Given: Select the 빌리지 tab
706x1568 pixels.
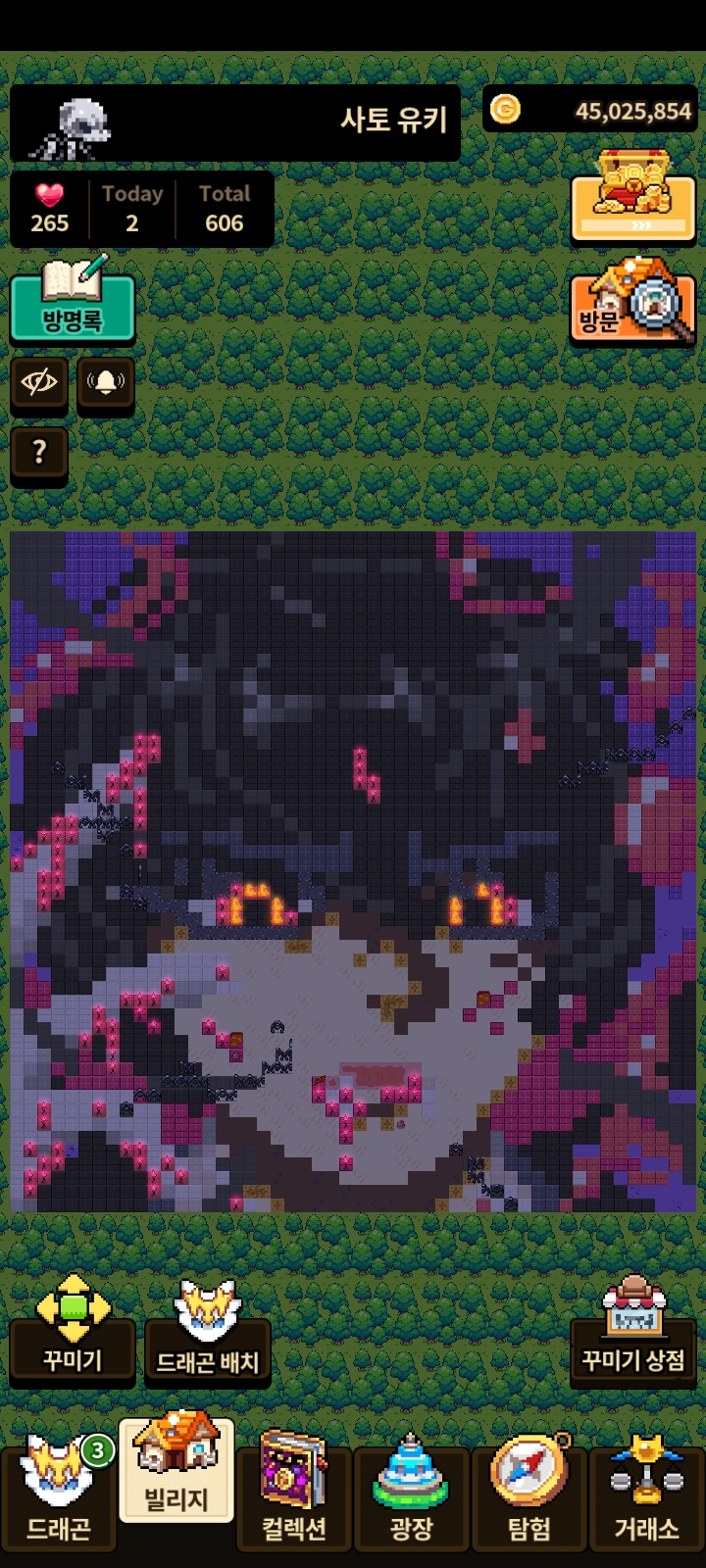Looking at the screenshot, I should pyautogui.click(x=176, y=1470).
